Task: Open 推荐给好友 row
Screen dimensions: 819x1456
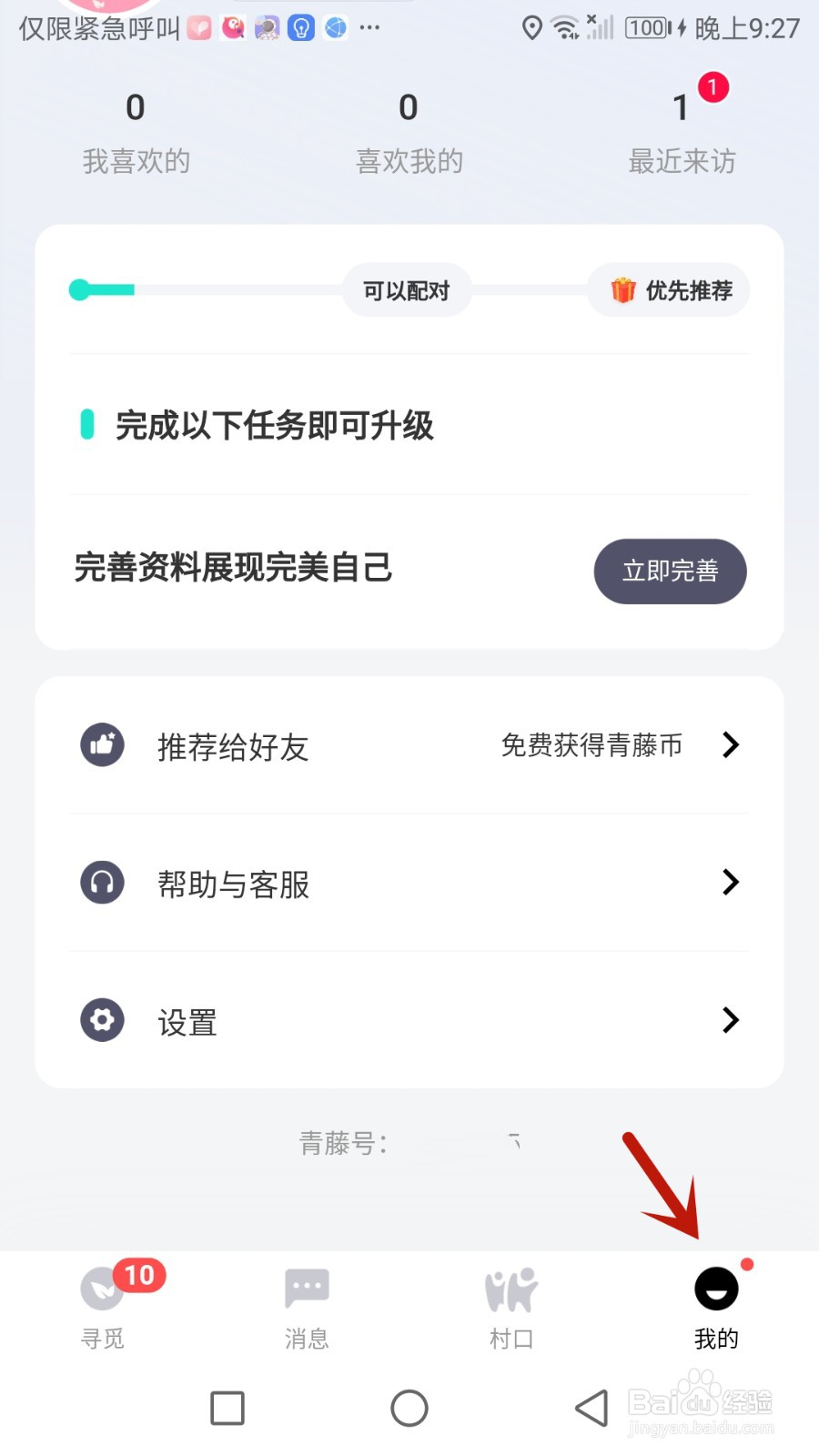Action: (x=409, y=745)
